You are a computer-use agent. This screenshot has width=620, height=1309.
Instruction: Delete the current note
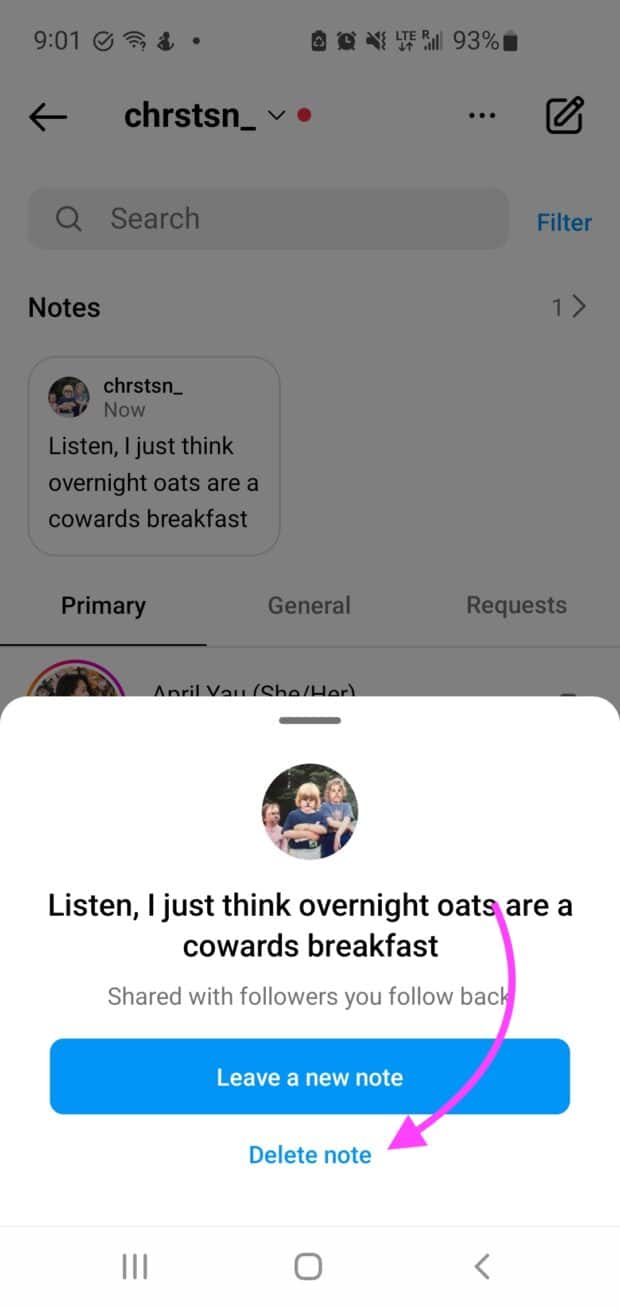(x=310, y=1155)
